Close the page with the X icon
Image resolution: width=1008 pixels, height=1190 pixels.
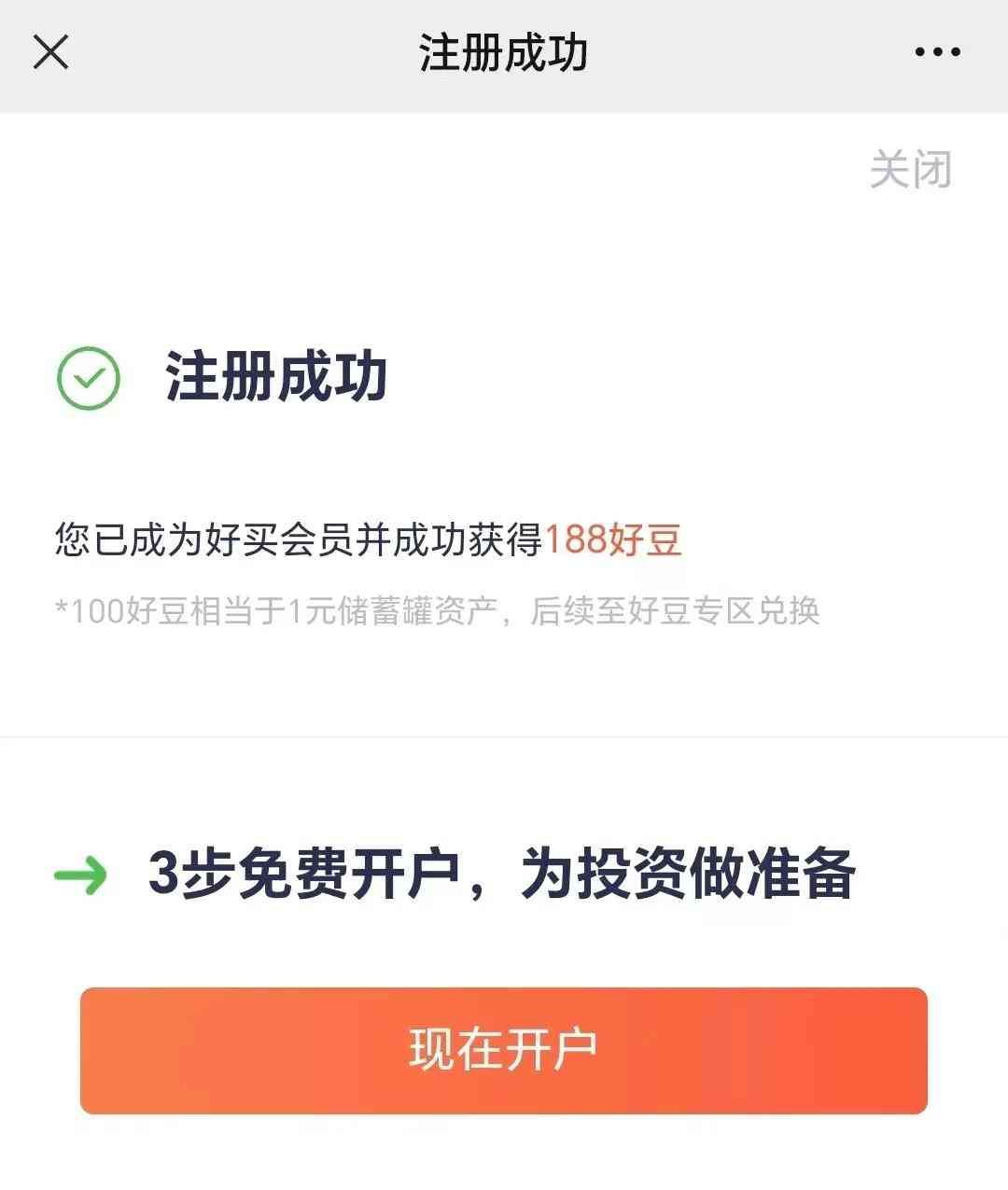(x=50, y=52)
